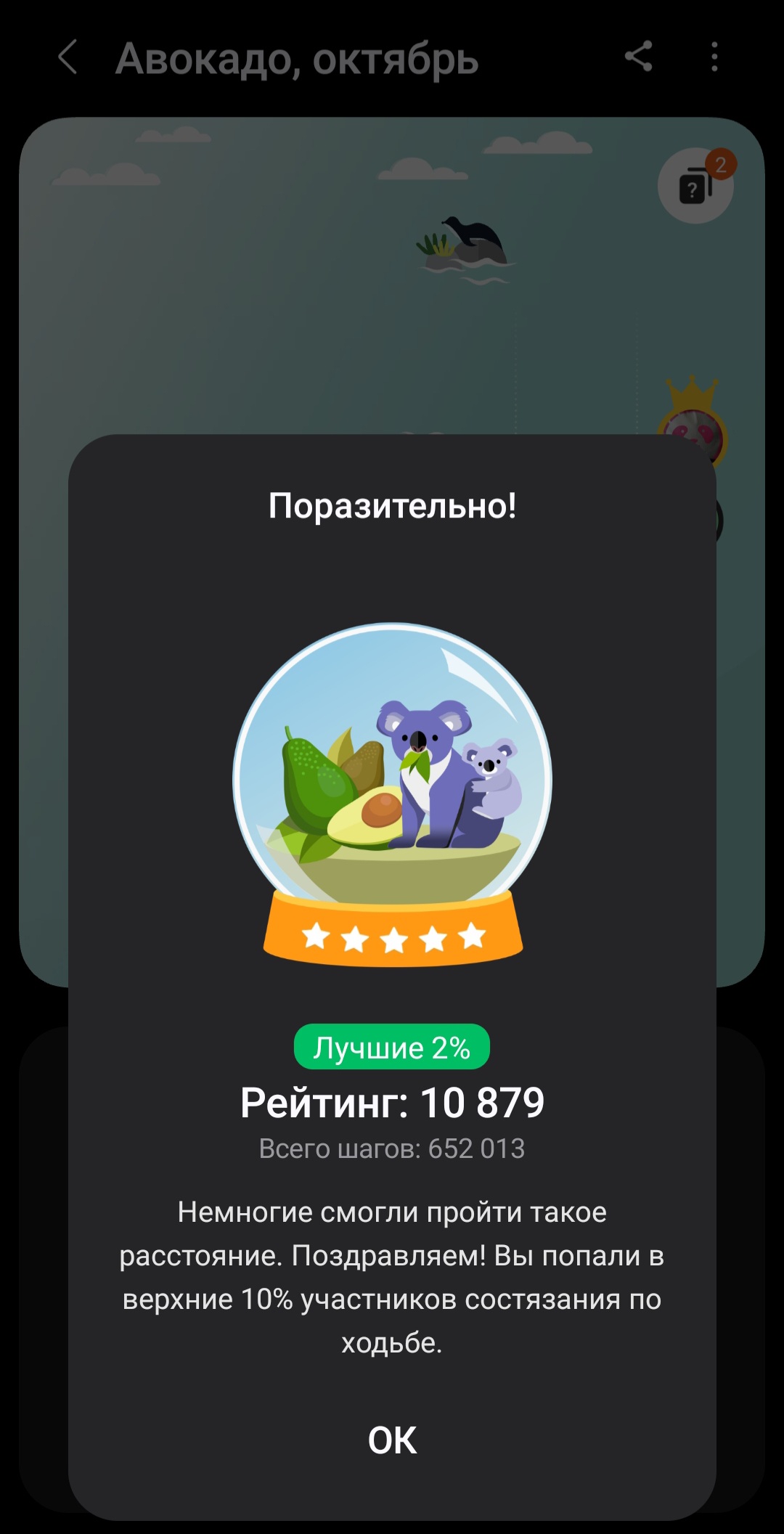Go back from Авокадо, октябрь
Viewport: 784px width, 1534px height.
coord(68,57)
